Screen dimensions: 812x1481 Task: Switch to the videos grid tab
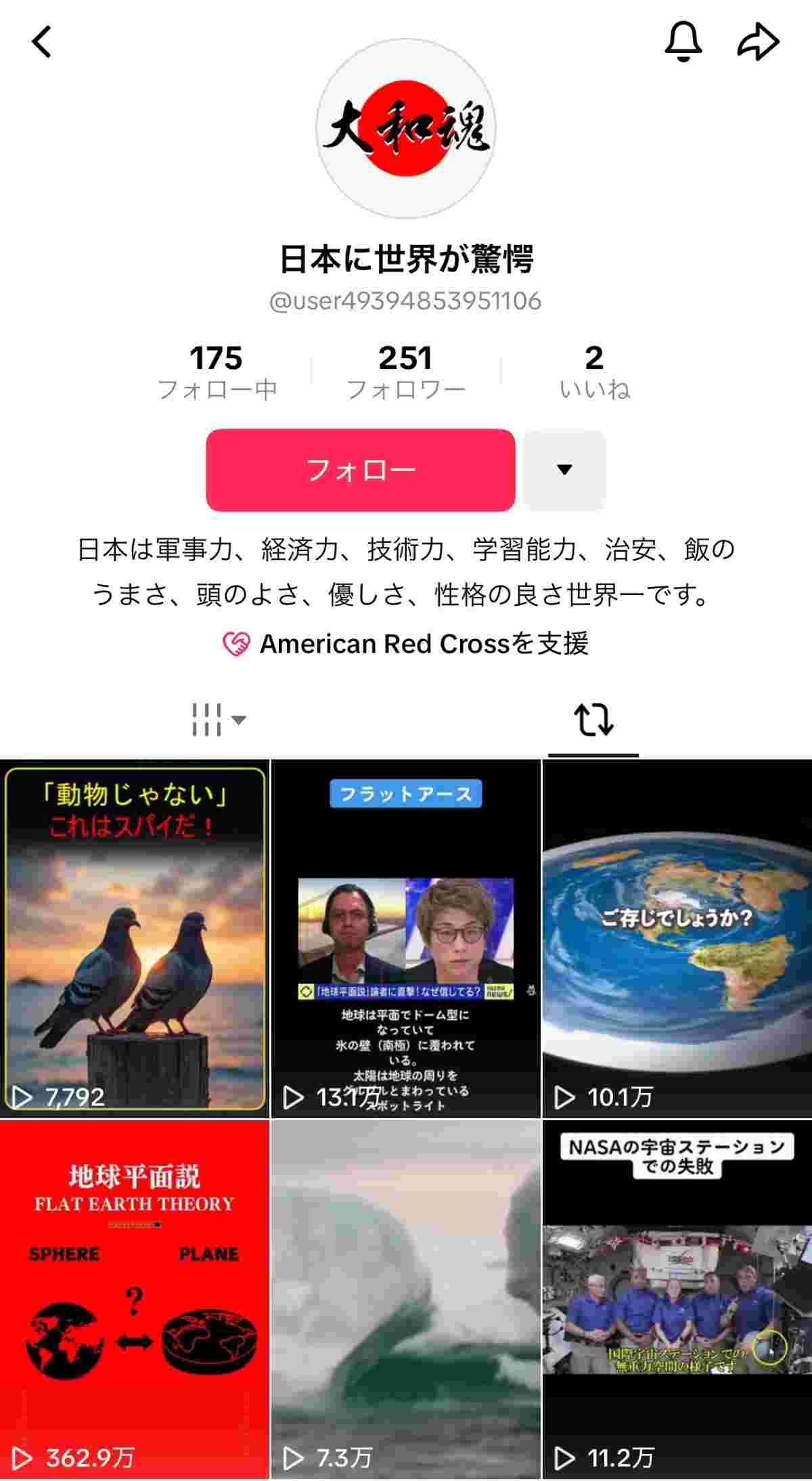point(218,720)
